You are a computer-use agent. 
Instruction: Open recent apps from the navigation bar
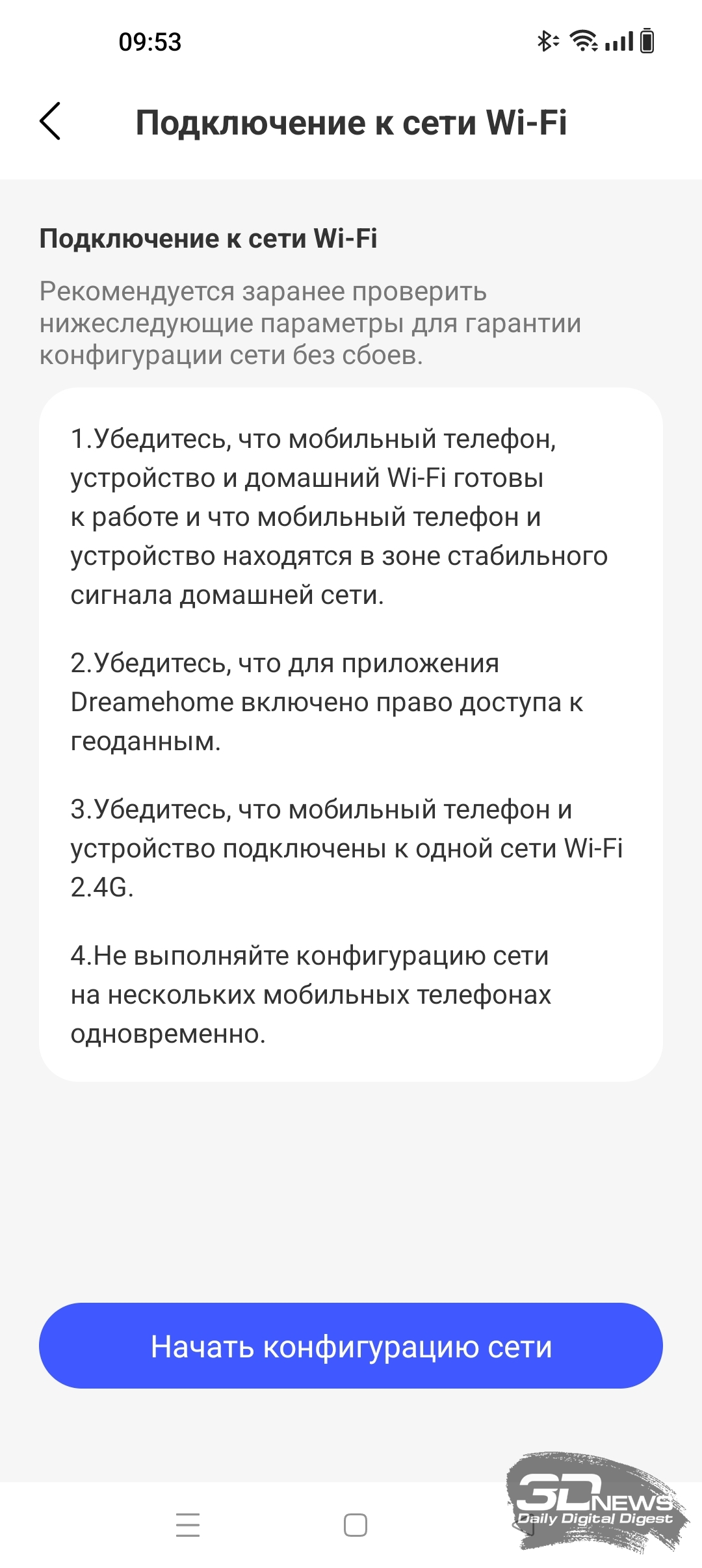click(x=188, y=1525)
